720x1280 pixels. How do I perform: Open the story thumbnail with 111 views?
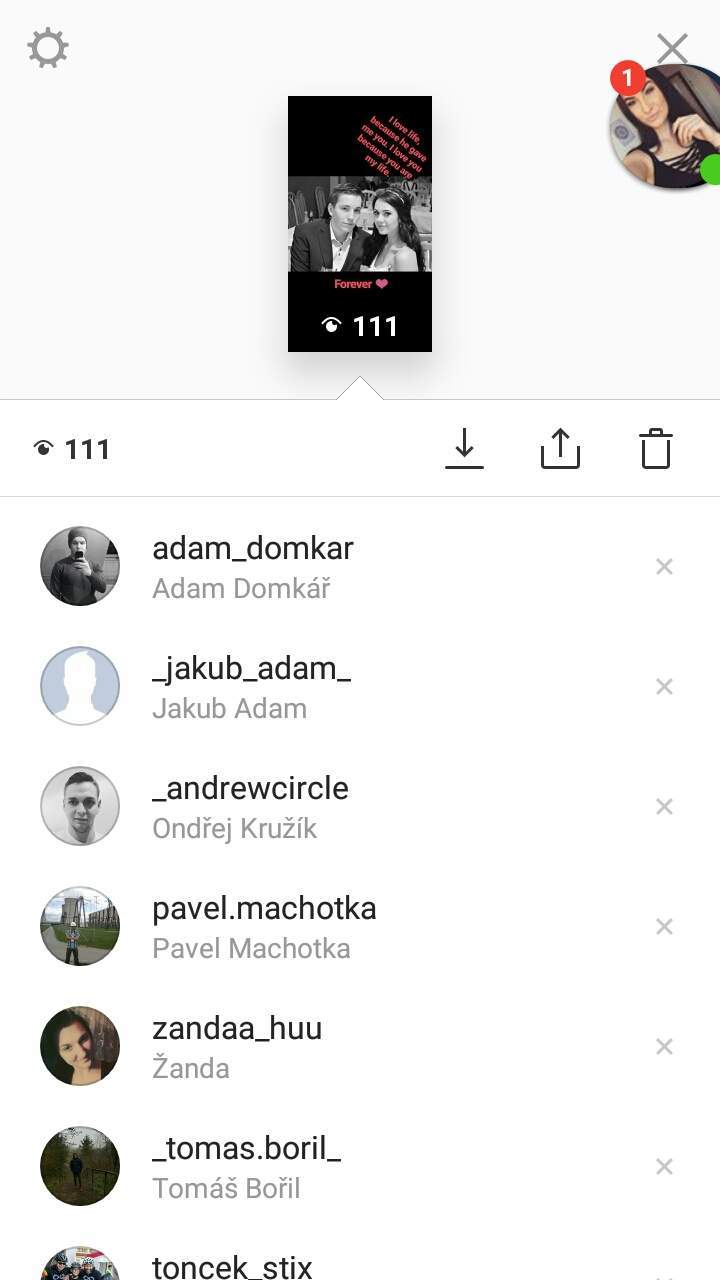click(x=360, y=224)
